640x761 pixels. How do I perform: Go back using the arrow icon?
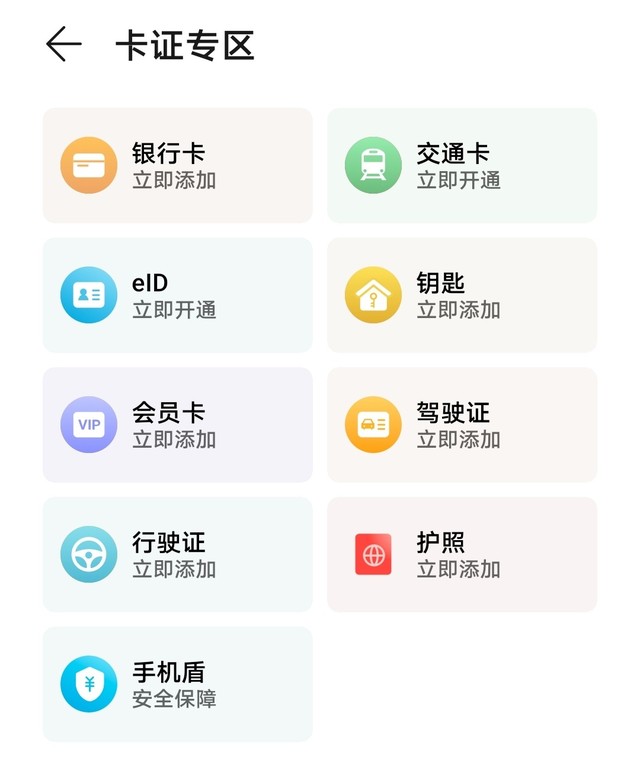pos(64,45)
